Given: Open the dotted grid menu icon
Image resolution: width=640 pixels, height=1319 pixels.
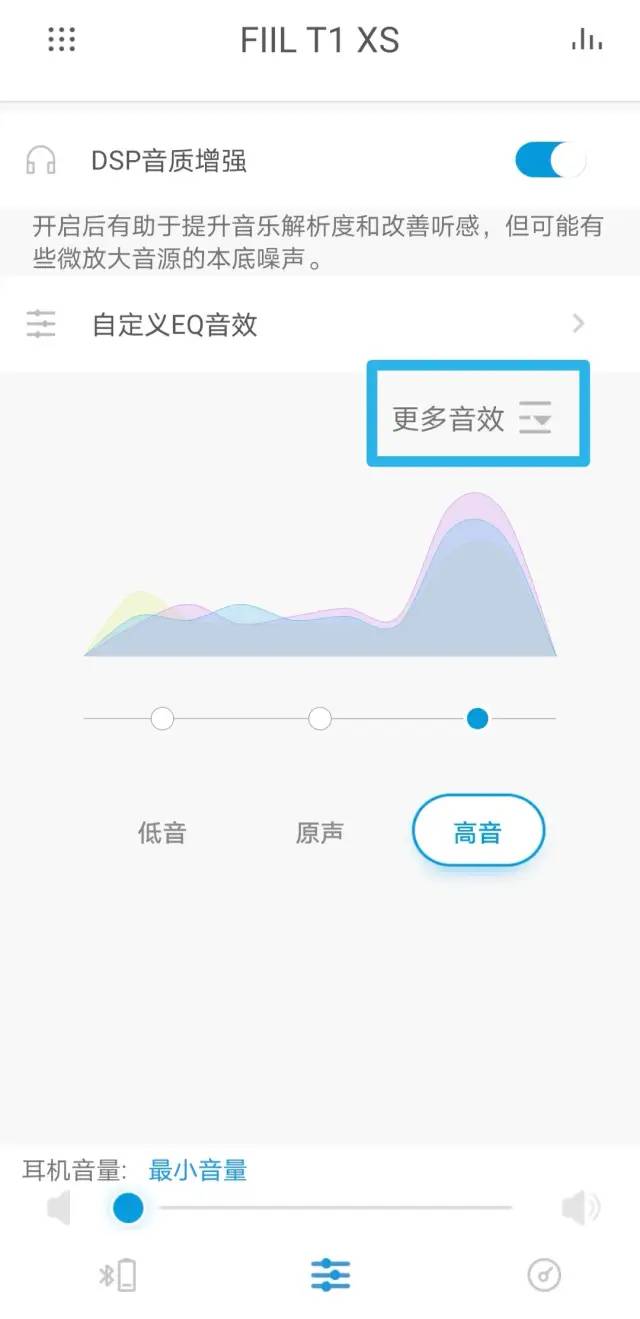Looking at the screenshot, I should coord(62,40).
